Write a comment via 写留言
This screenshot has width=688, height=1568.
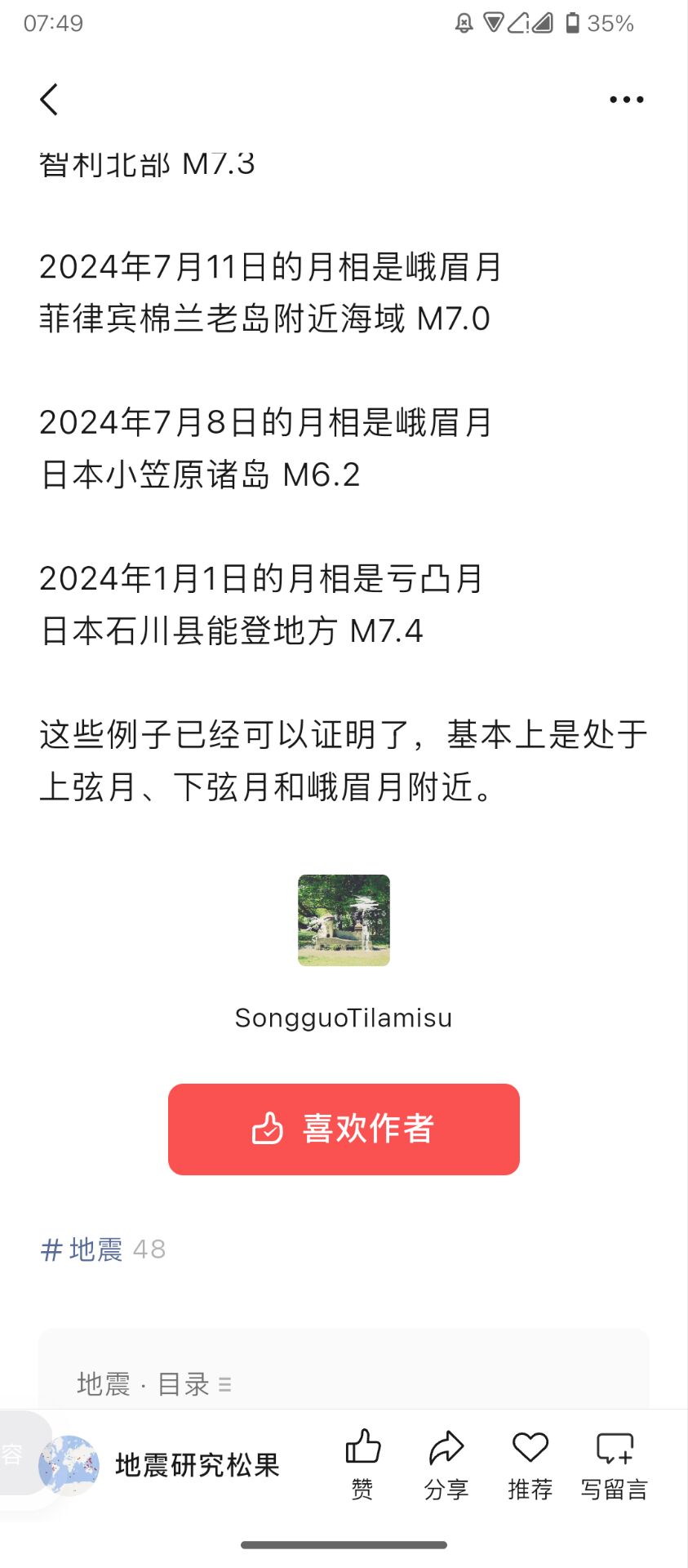click(615, 1463)
